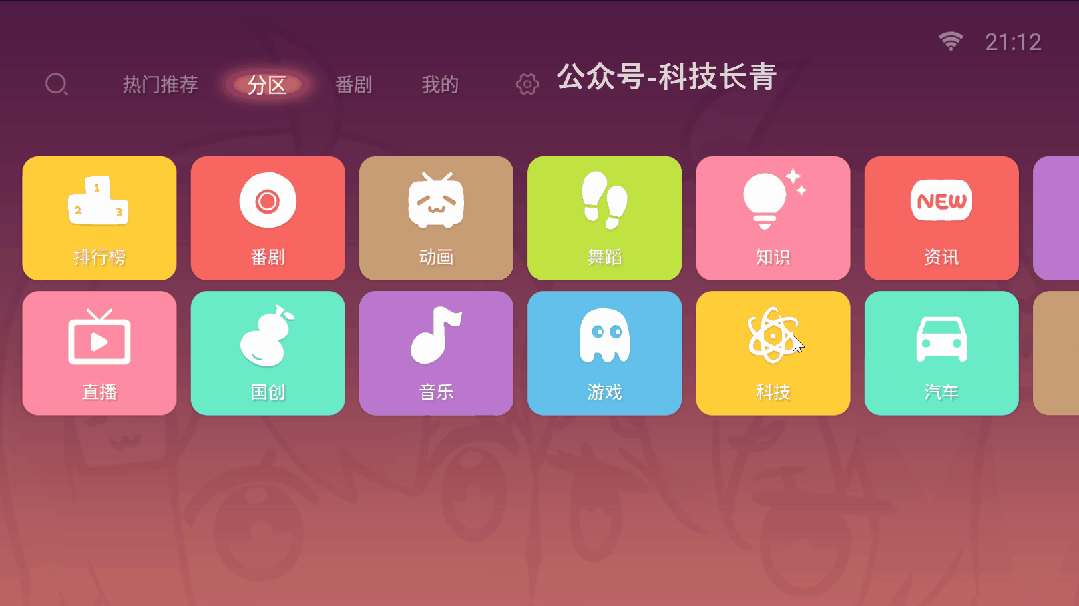
Task: Open the 资讯 news category
Action: (x=941, y=218)
